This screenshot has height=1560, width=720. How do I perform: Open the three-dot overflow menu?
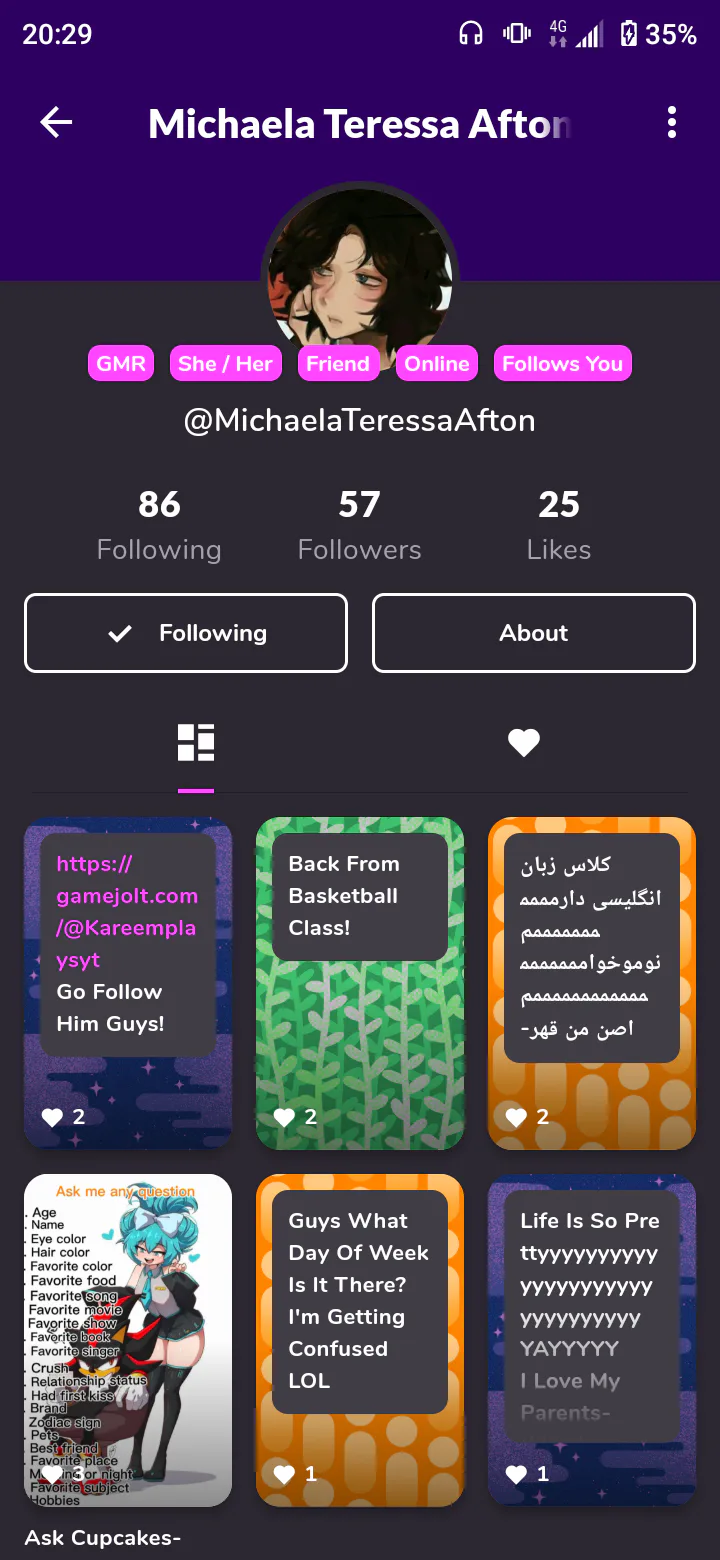point(672,123)
